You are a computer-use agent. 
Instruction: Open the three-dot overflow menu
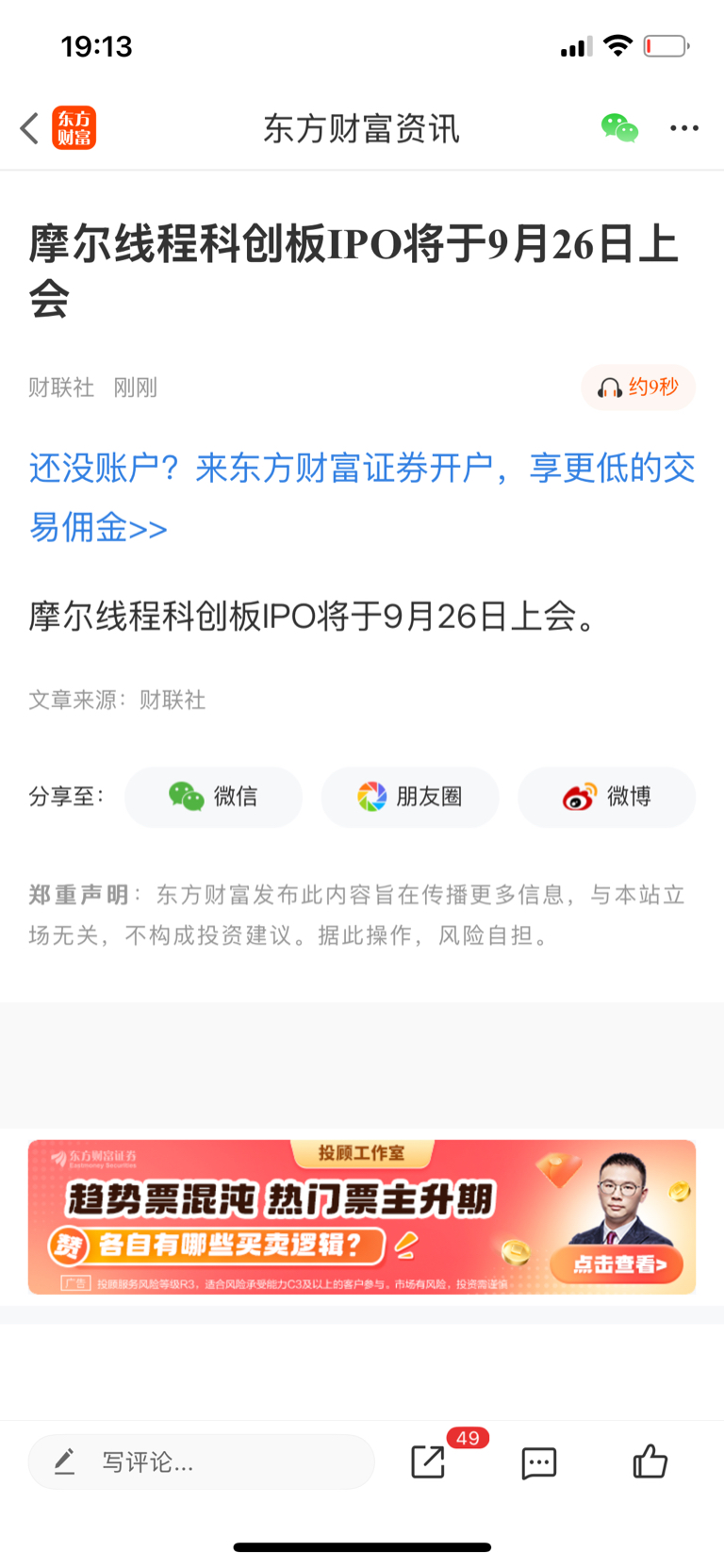(x=684, y=128)
